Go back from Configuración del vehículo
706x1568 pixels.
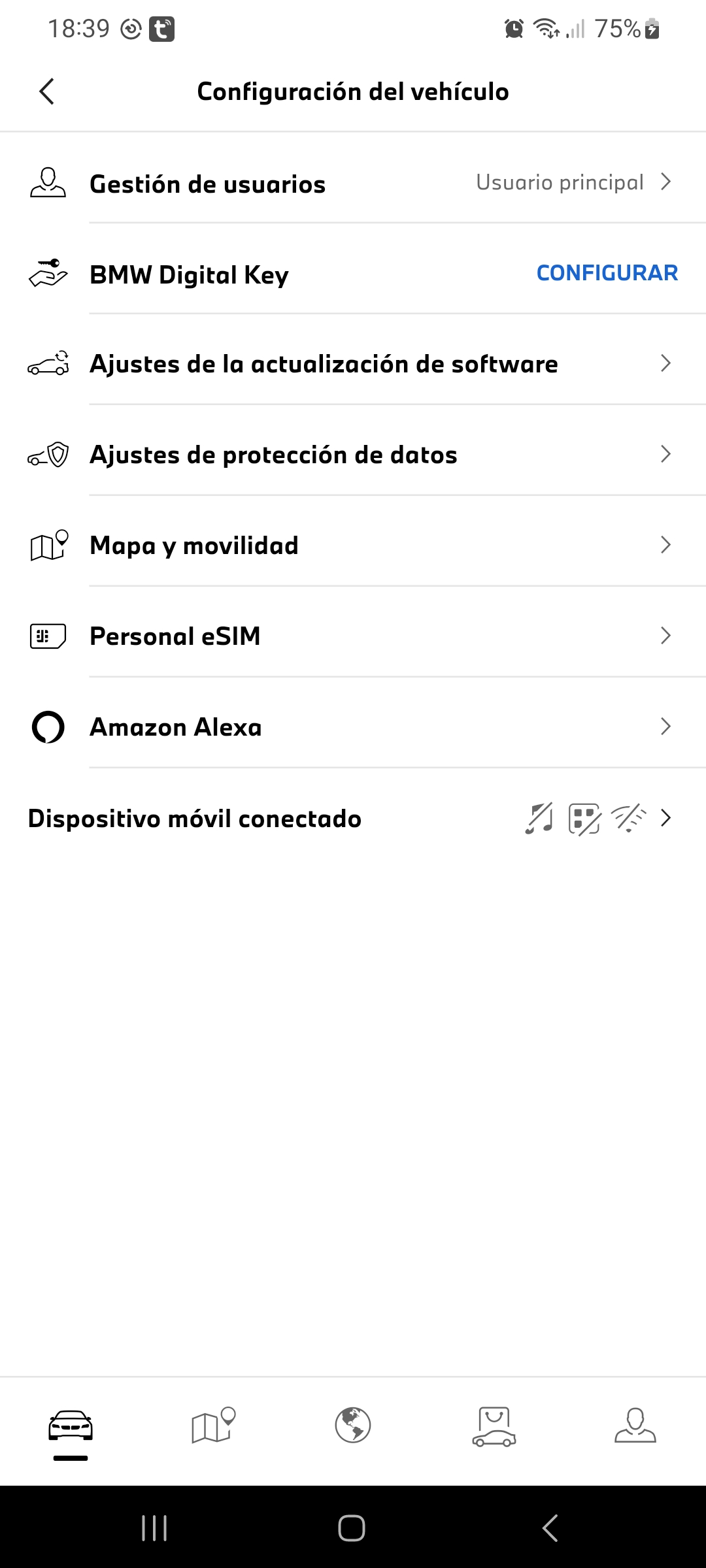pos(46,91)
